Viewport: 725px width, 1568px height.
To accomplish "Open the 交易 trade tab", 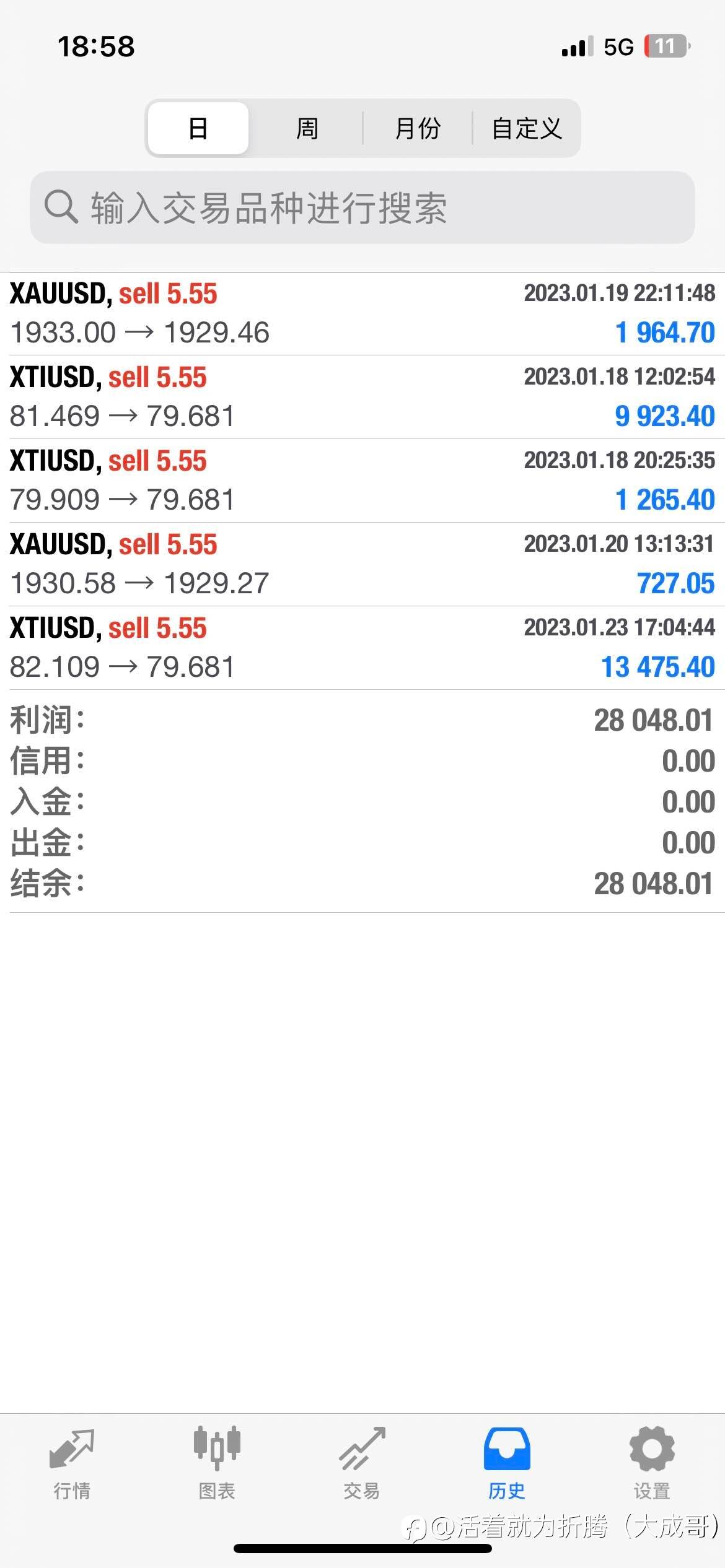I will [362, 1464].
